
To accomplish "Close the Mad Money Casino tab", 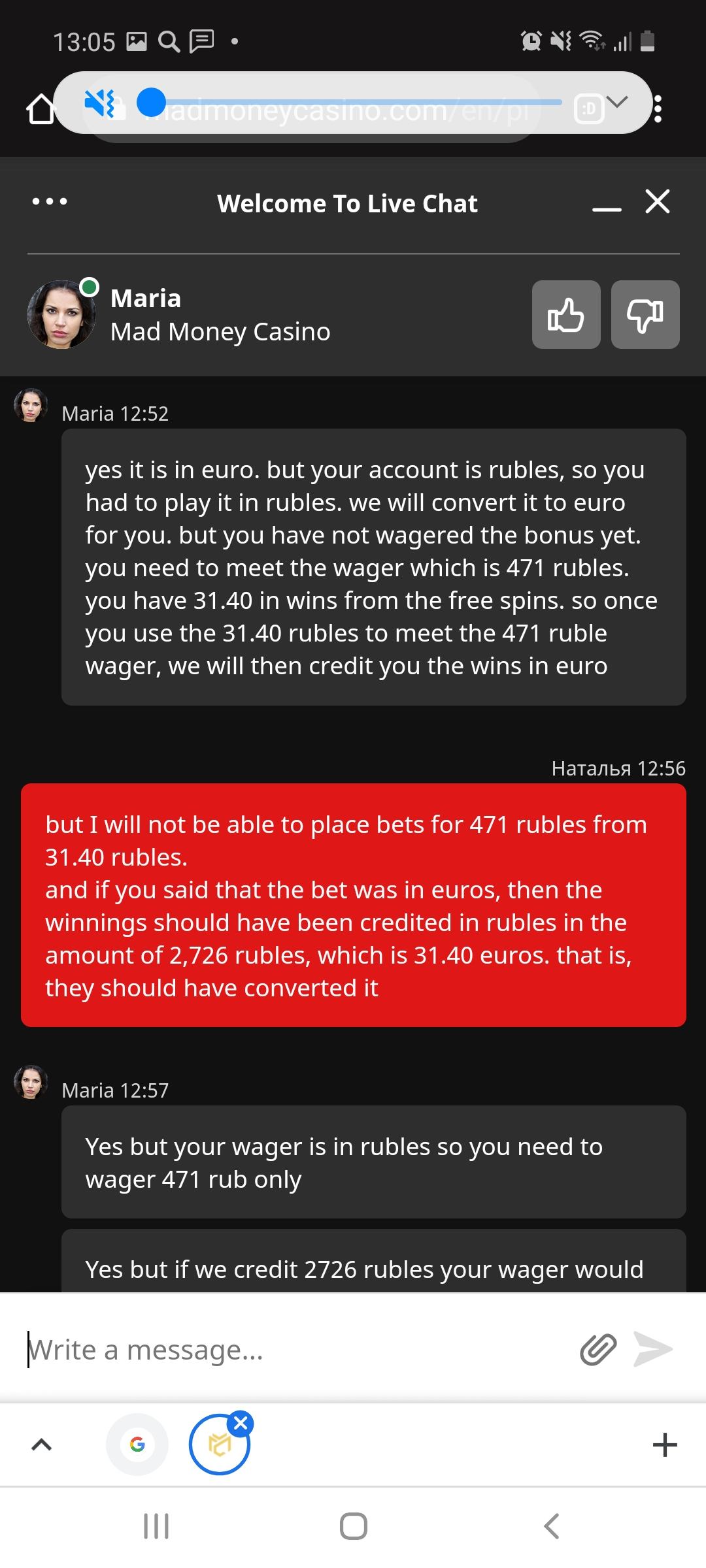I will point(241,1423).
